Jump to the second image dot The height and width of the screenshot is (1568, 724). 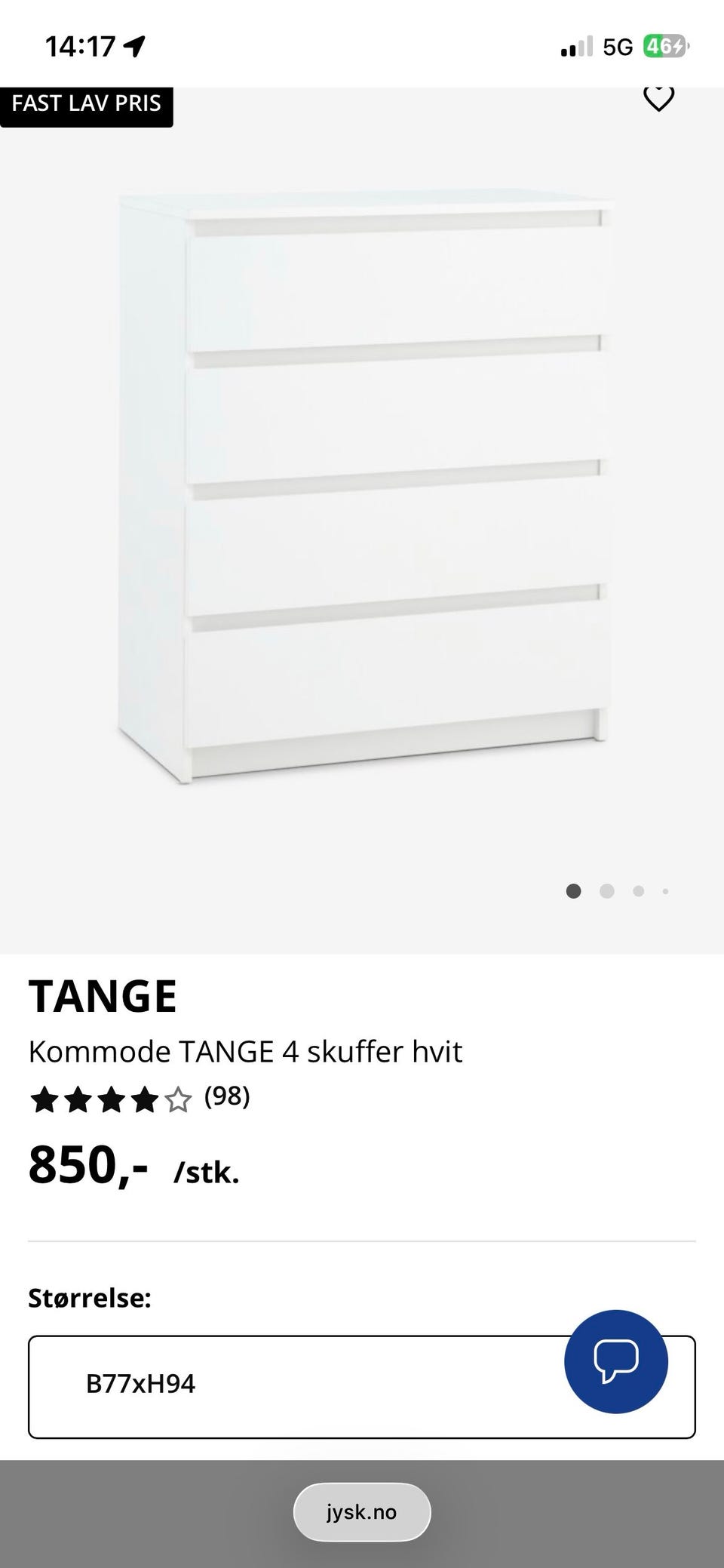tap(607, 891)
